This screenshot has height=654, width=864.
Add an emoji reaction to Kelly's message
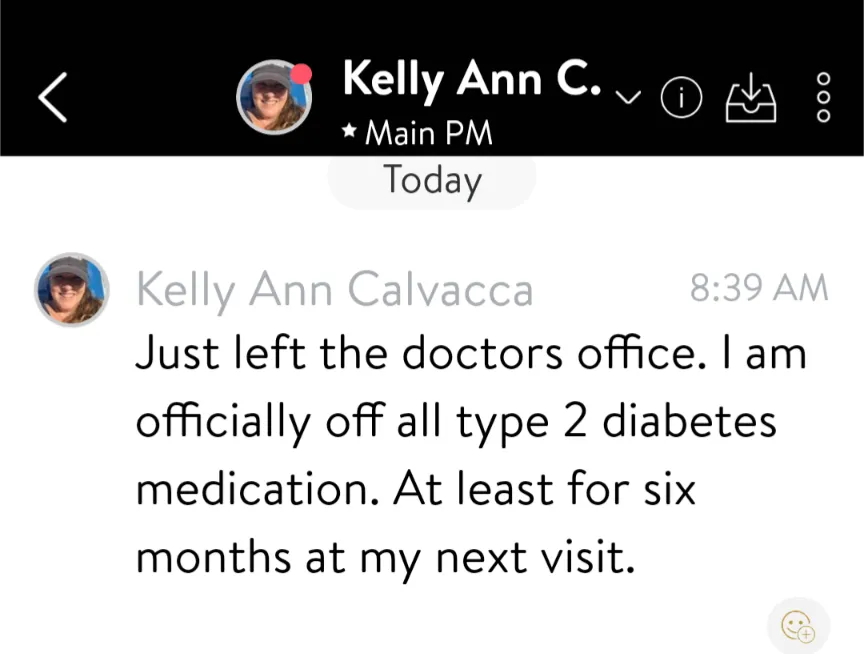798,626
